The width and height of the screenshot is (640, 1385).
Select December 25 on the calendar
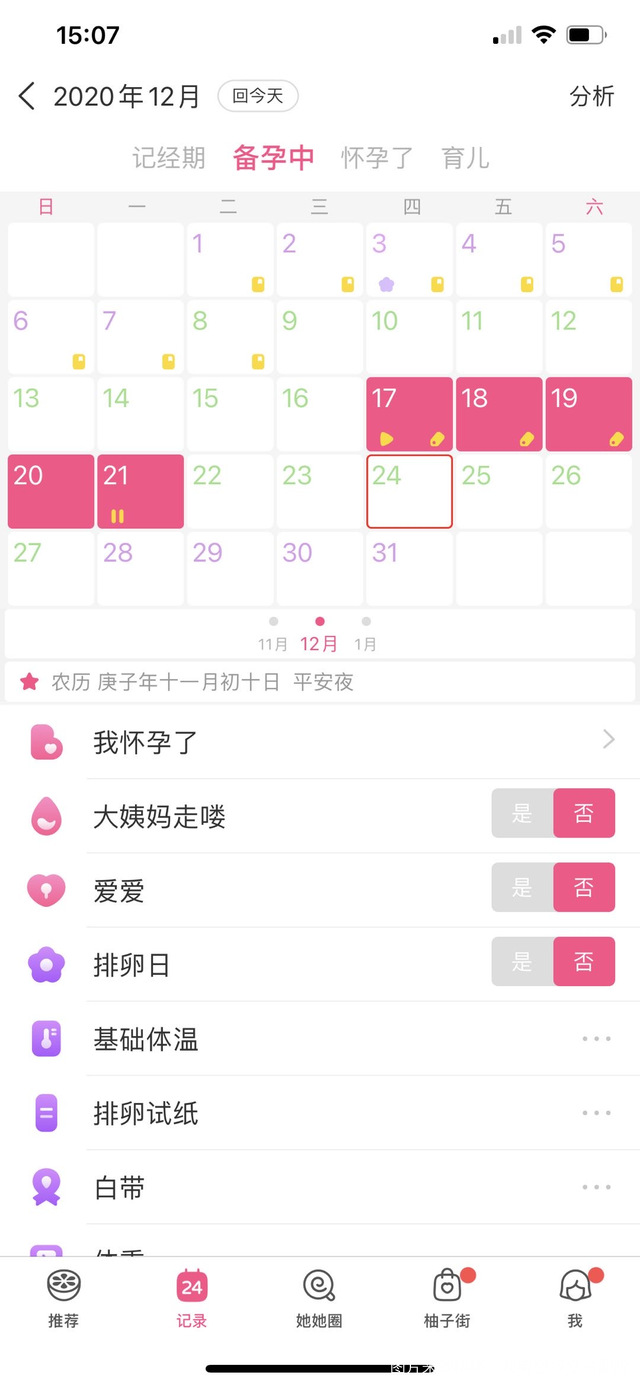499,491
